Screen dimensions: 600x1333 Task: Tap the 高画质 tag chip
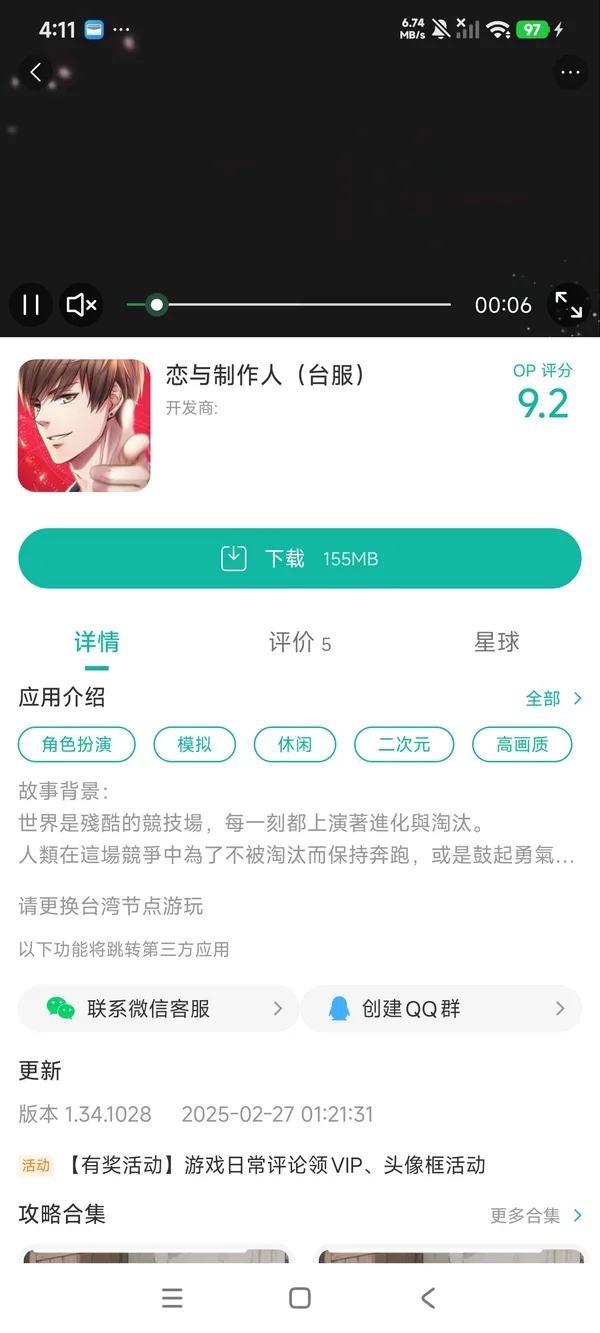tap(522, 744)
